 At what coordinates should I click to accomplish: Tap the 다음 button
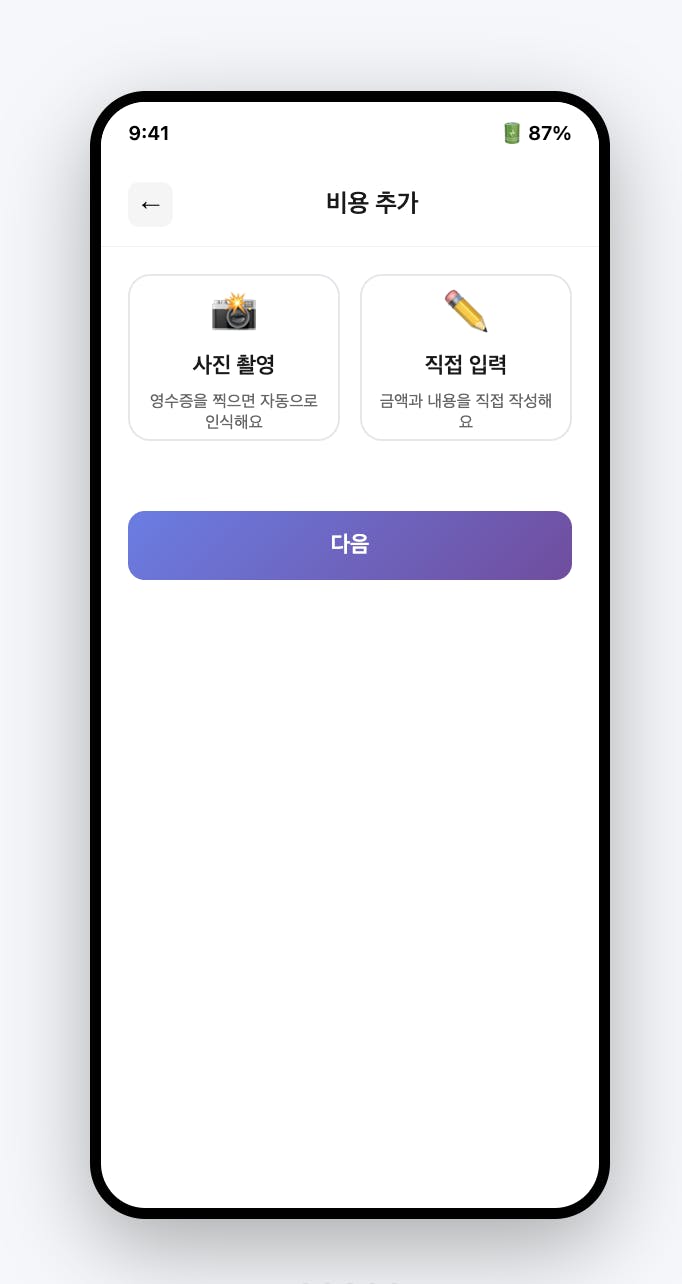pyautogui.click(x=350, y=545)
